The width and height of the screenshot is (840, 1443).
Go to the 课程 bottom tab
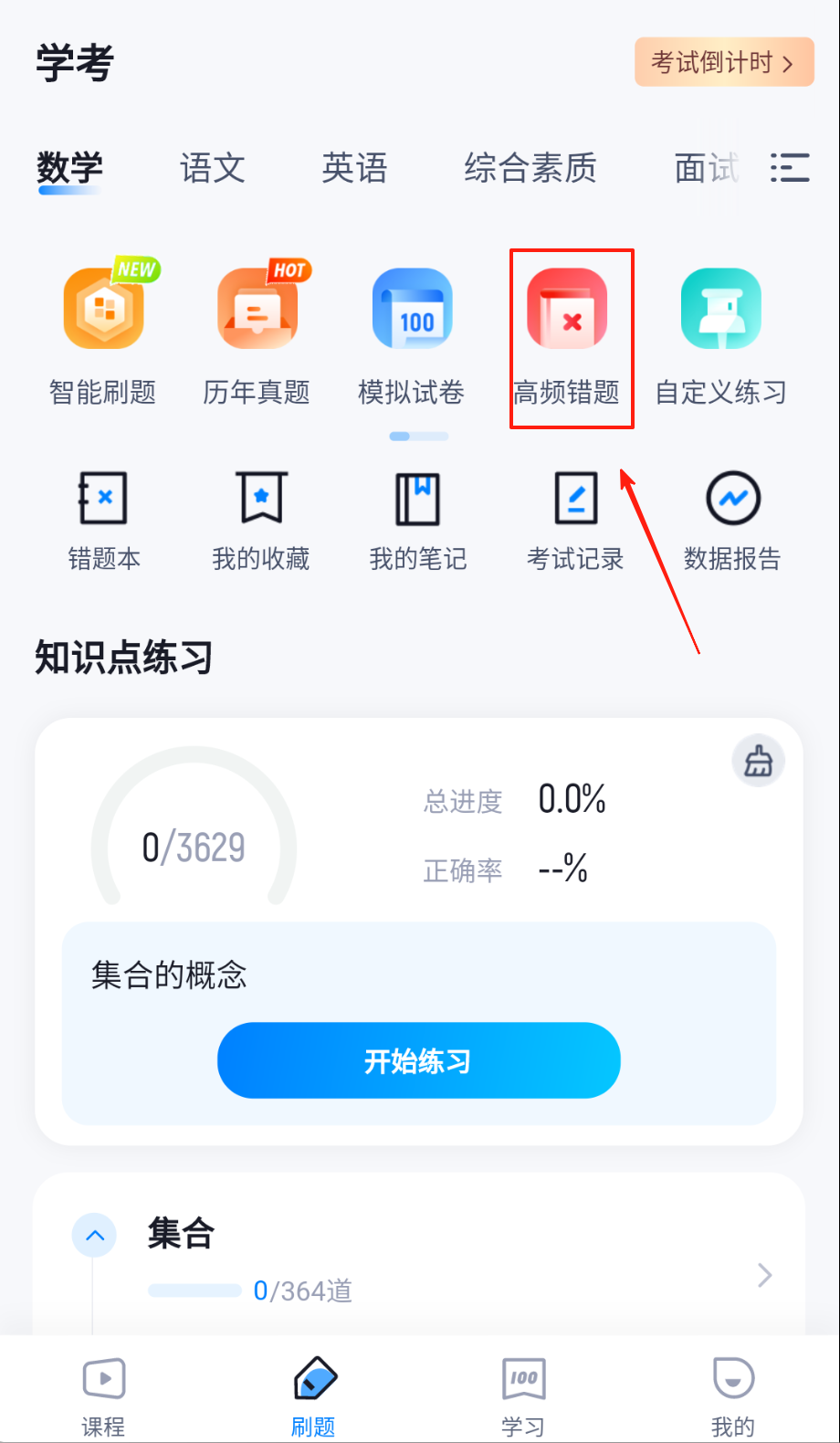[103, 1394]
